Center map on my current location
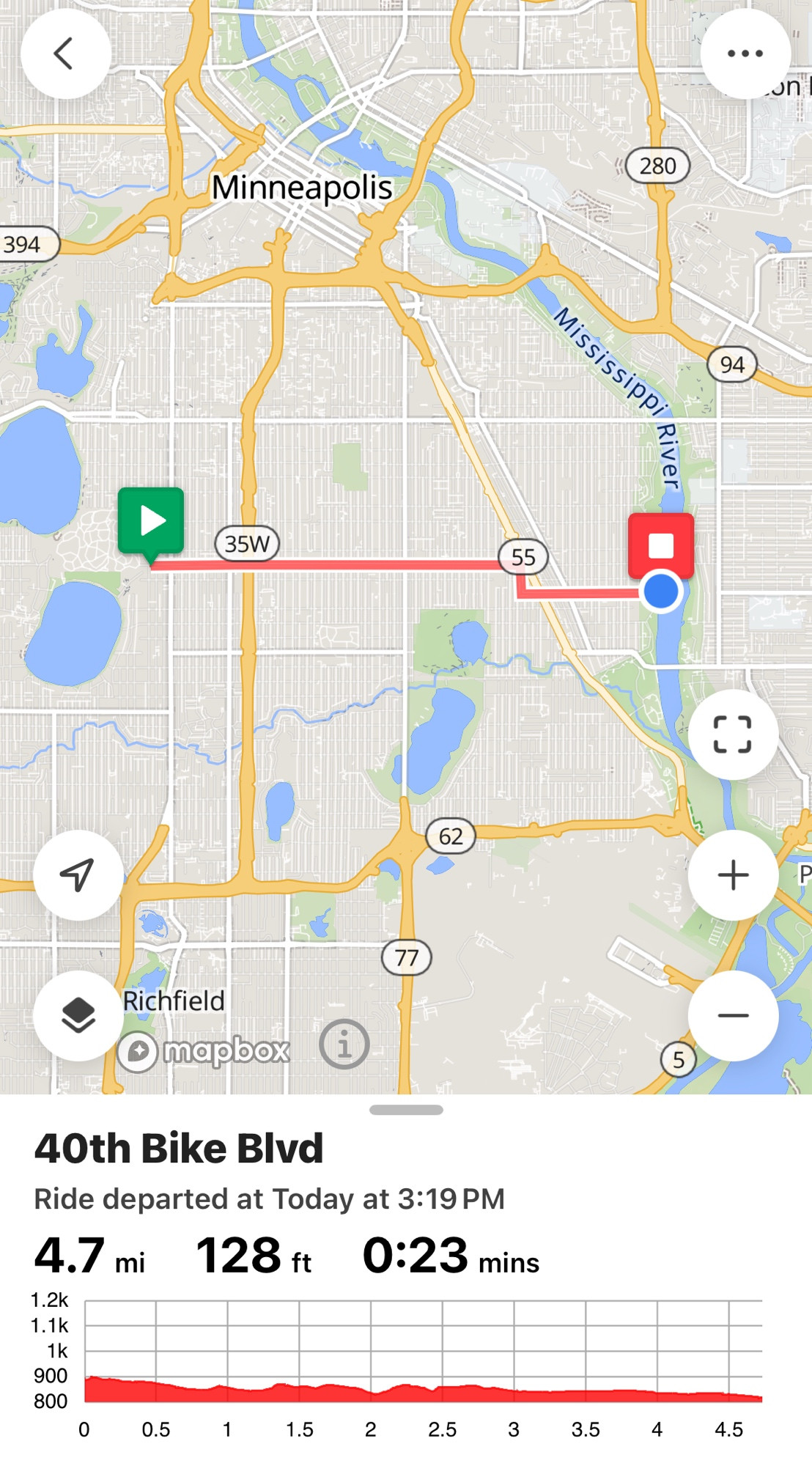 (x=78, y=875)
